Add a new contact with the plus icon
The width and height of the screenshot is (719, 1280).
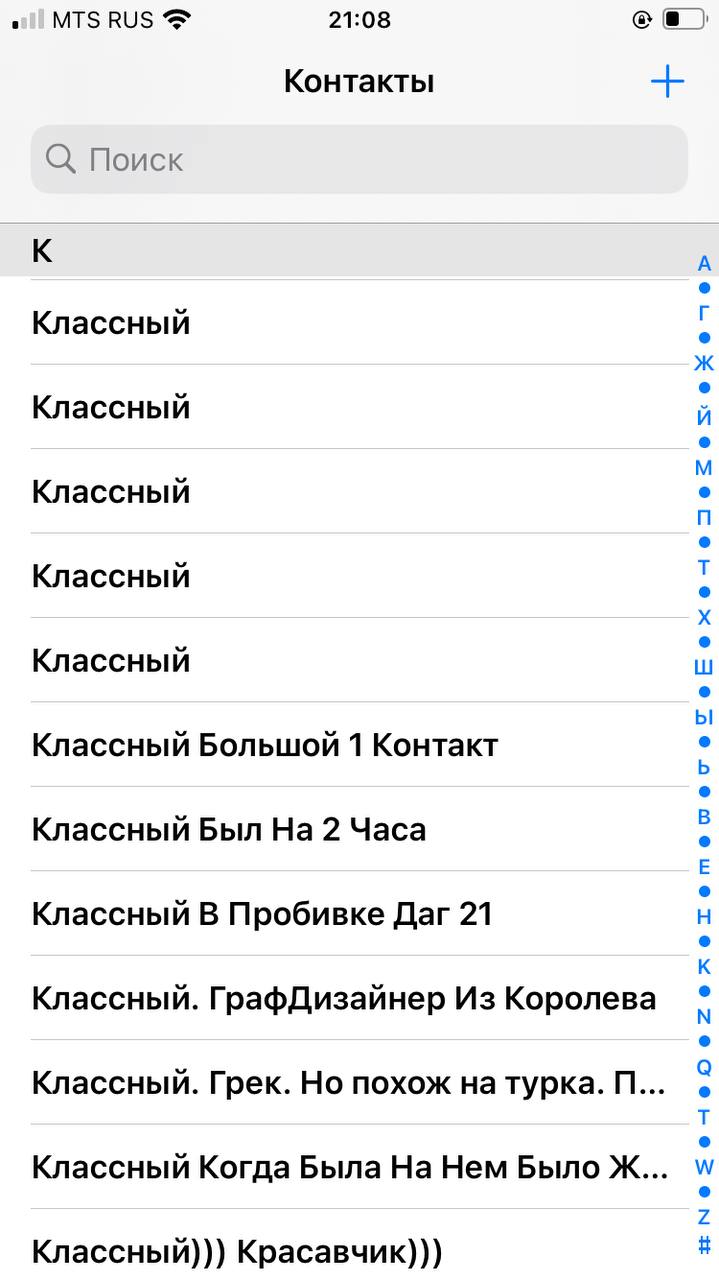[x=667, y=81]
